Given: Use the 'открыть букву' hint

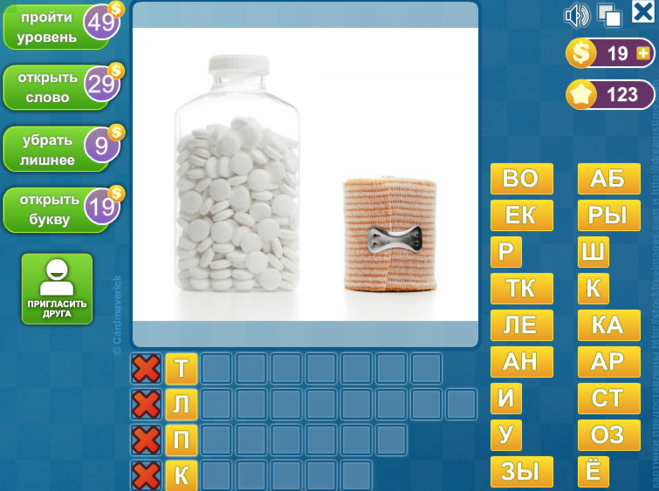Looking at the screenshot, I should pos(50,210).
